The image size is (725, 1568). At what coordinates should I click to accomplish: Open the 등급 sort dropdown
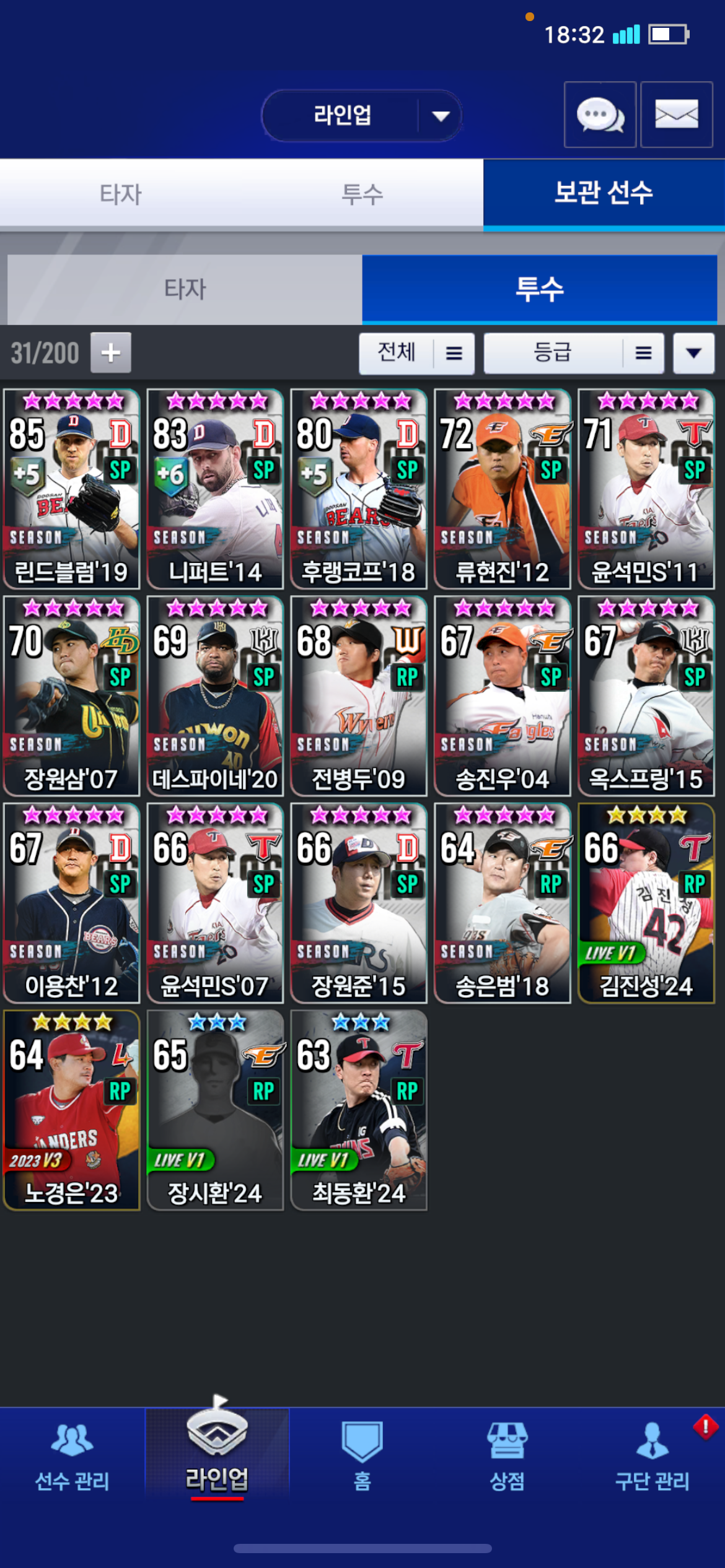(x=574, y=353)
